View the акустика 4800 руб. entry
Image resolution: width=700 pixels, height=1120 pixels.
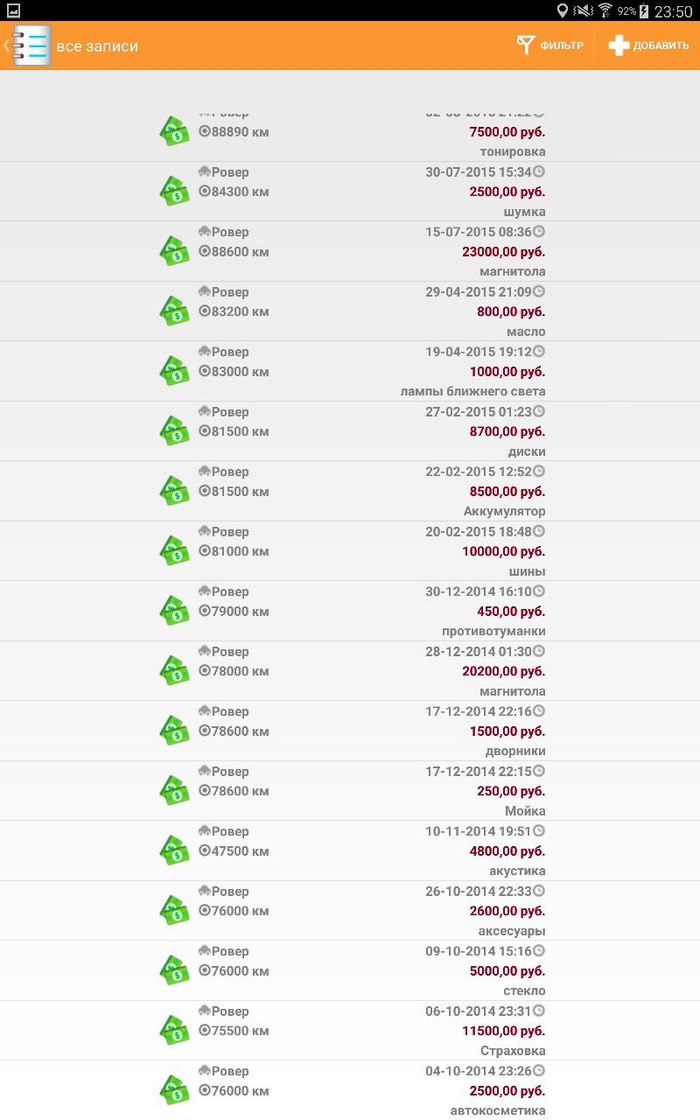[350, 852]
